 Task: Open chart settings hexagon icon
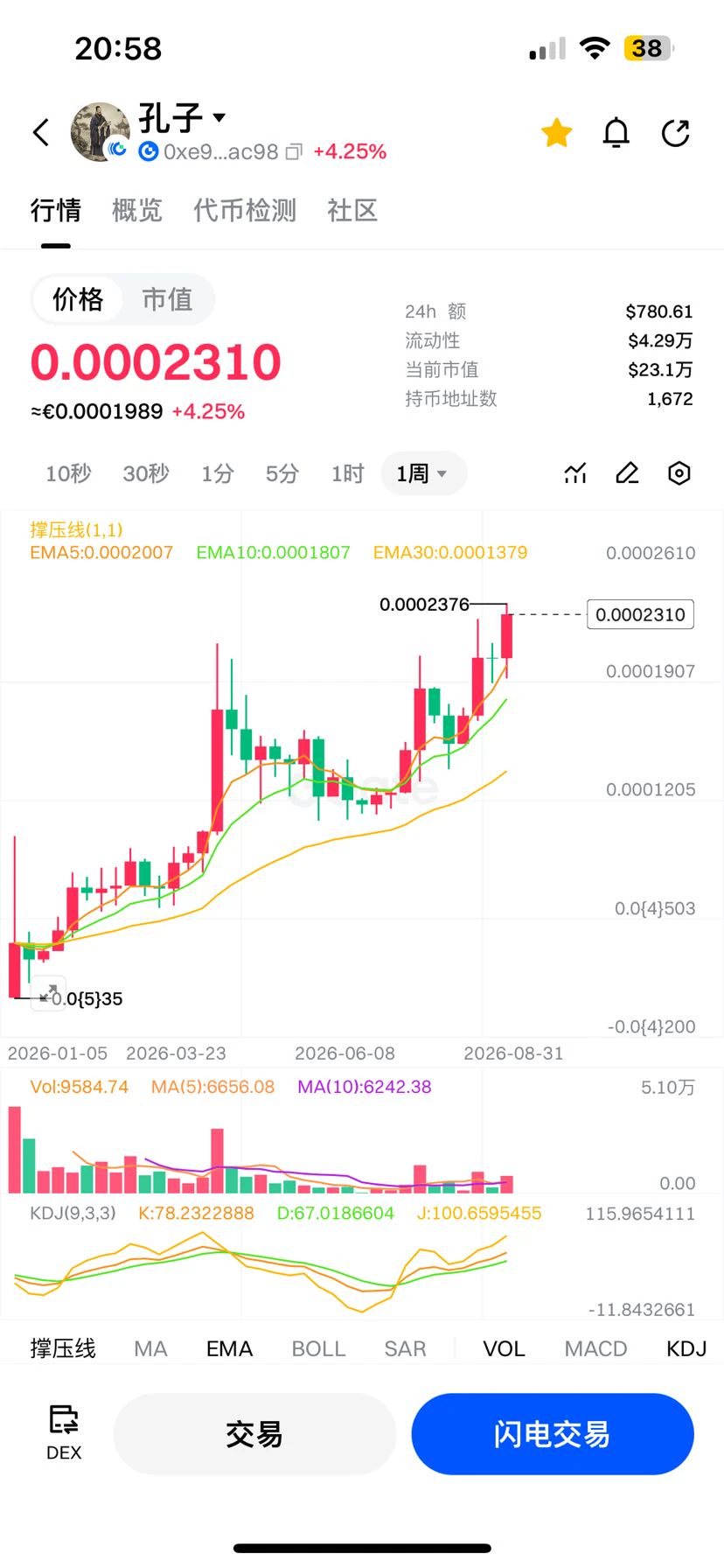(679, 473)
